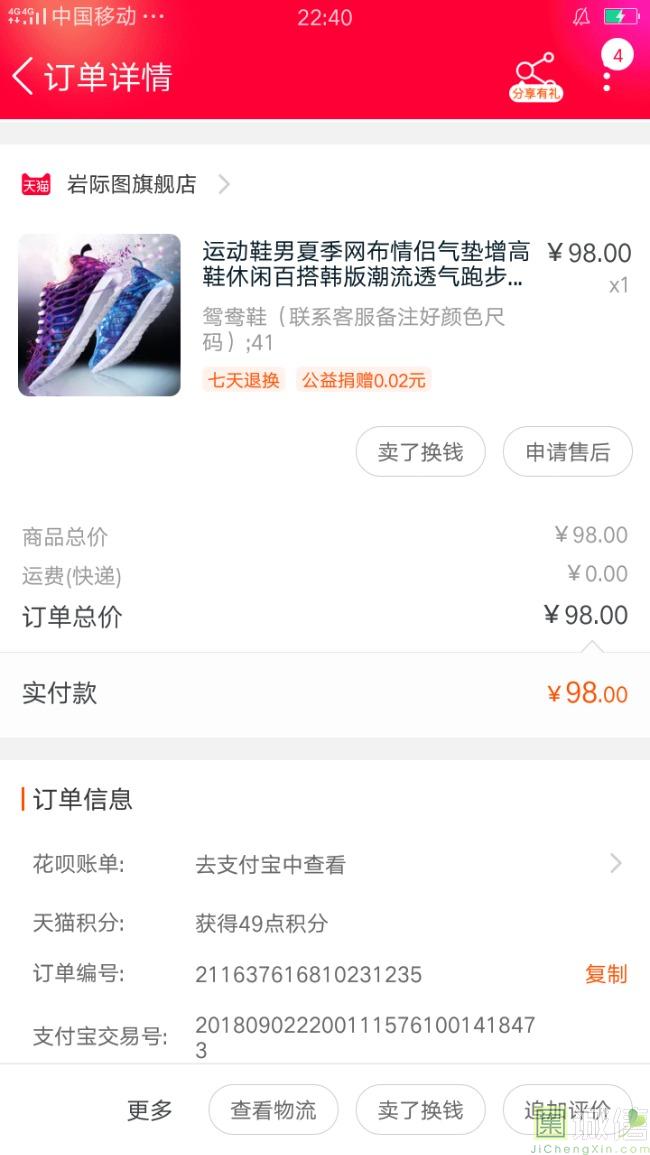This screenshot has height=1155, width=650.
Task: Open the 岩际图旗舰店 store page
Action: click(x=130, y=184)
